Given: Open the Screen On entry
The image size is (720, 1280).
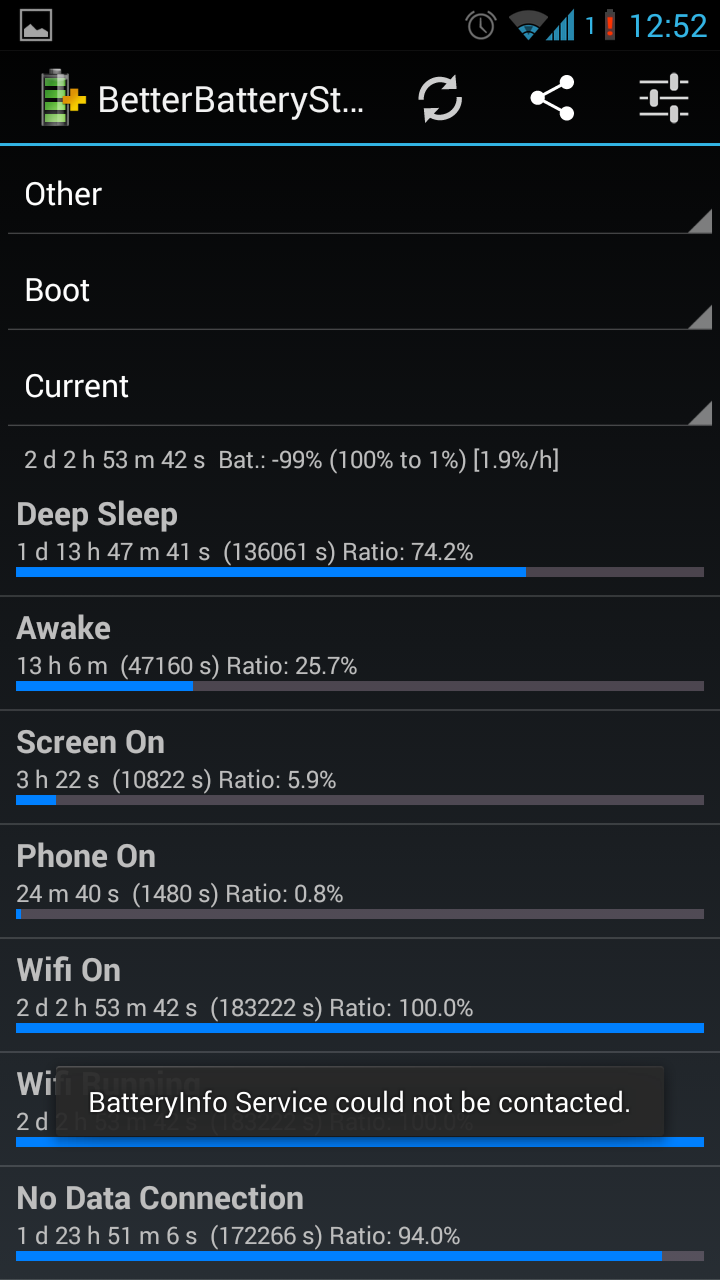Looking at the screenshot, I should coord(360,768).
